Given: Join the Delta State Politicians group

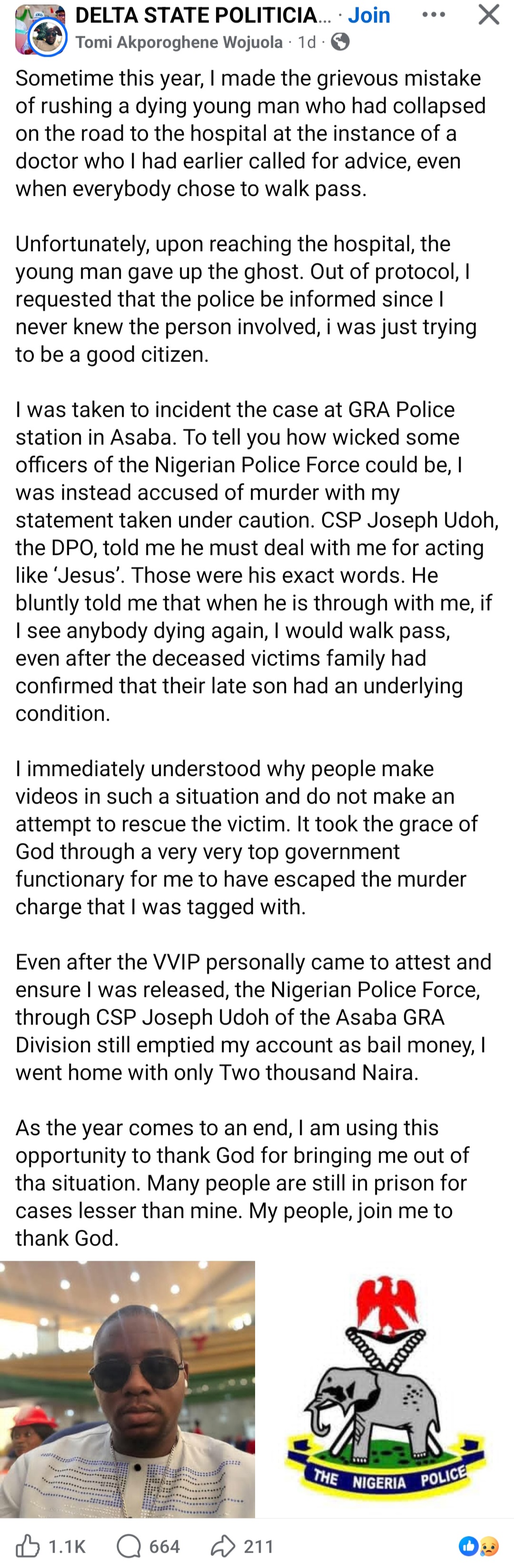Looking at the screenshot, I should [369, 15].
